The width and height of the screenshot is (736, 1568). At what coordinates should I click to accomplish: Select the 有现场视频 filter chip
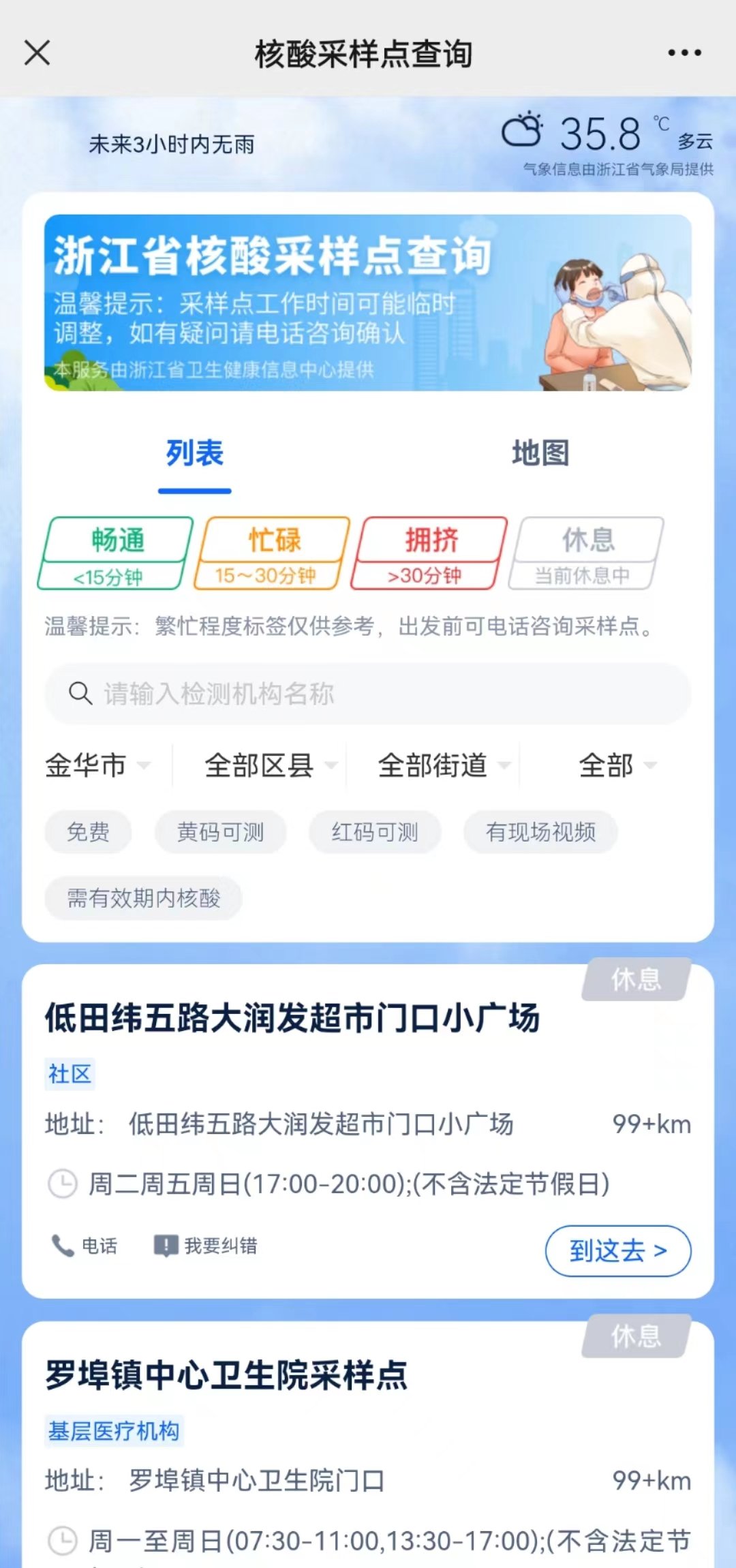point(540,832)
